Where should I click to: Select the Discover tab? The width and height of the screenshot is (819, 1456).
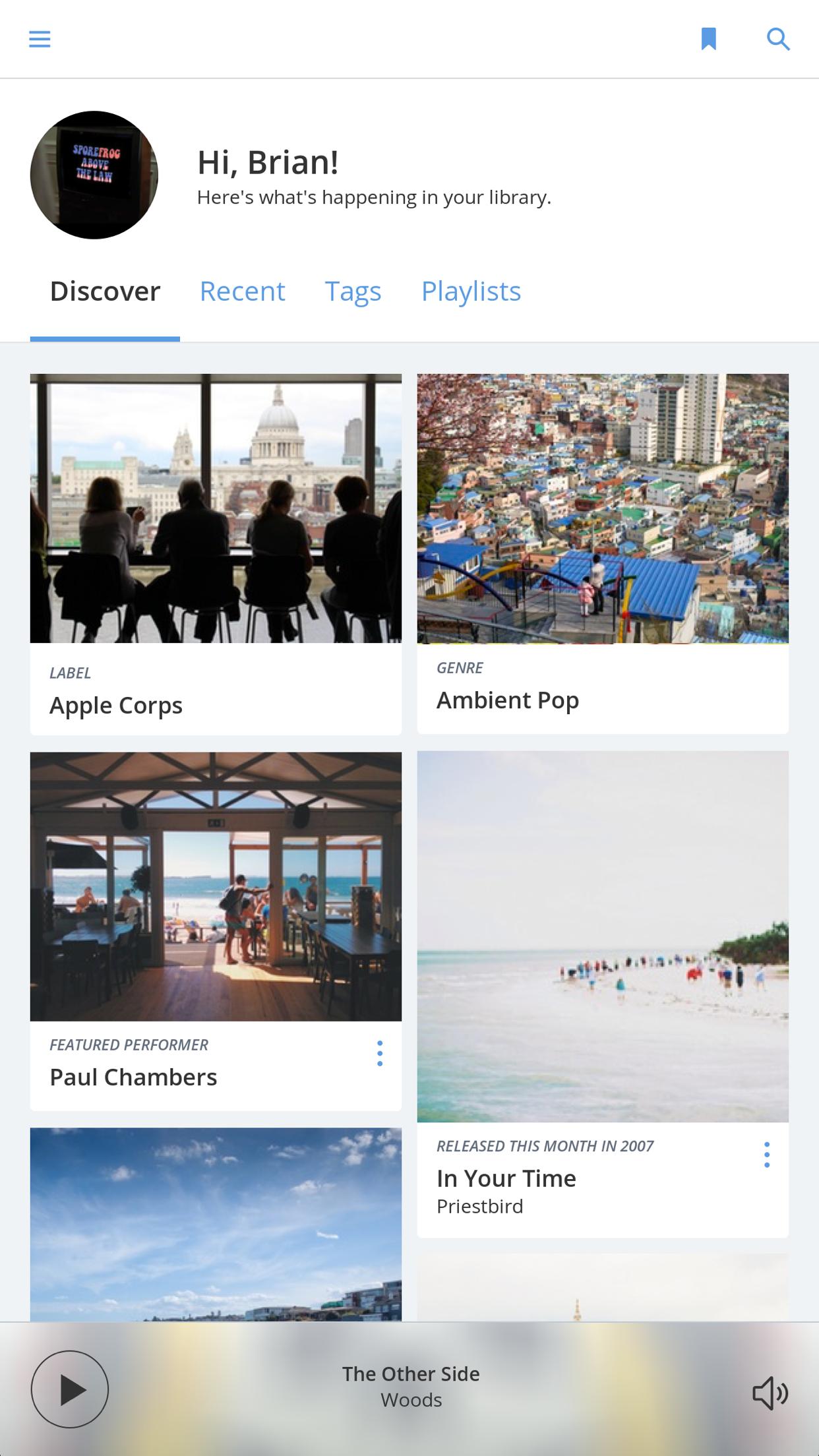coord(105,291)
